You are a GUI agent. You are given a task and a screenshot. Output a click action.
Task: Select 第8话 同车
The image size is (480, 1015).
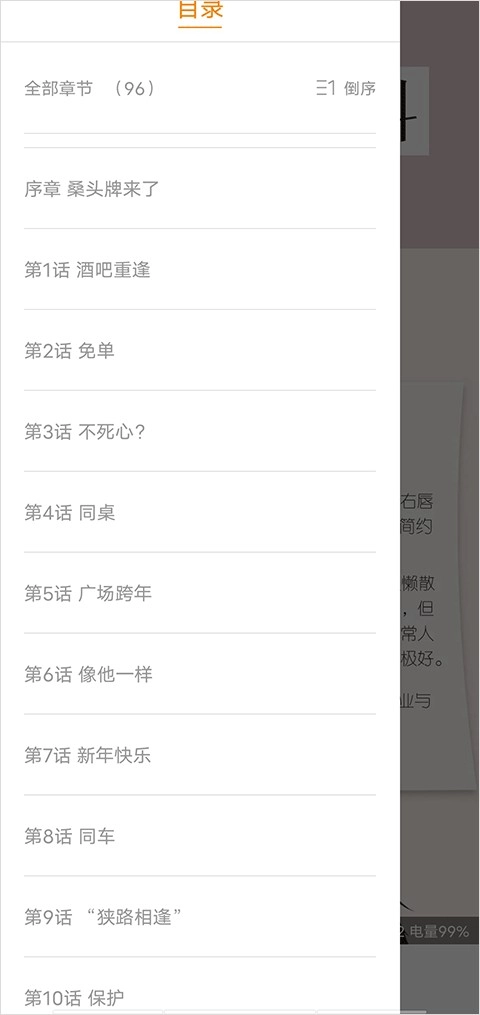pyautogui.click(x=200, y=836)
